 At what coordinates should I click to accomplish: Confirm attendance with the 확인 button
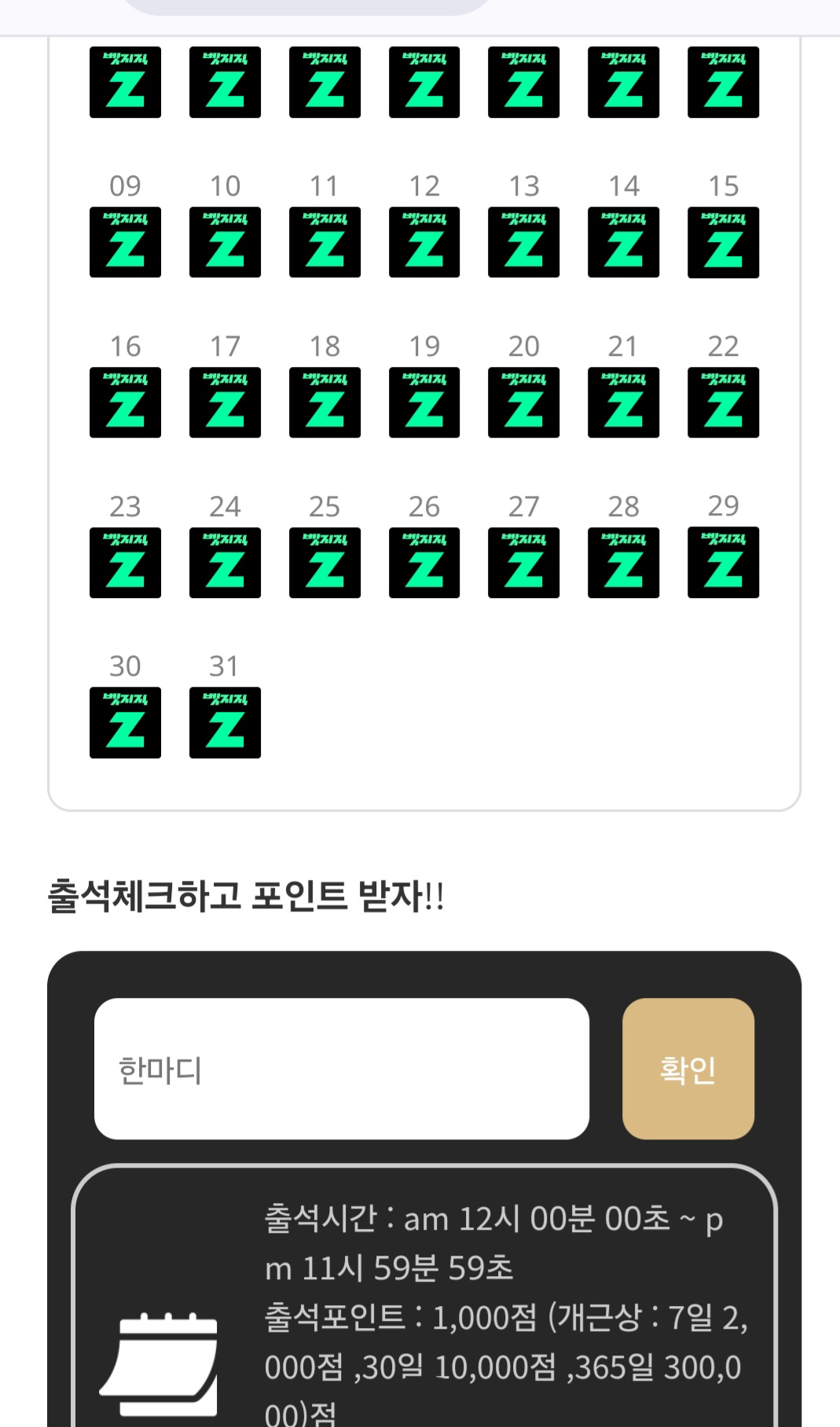point(688,1069)
